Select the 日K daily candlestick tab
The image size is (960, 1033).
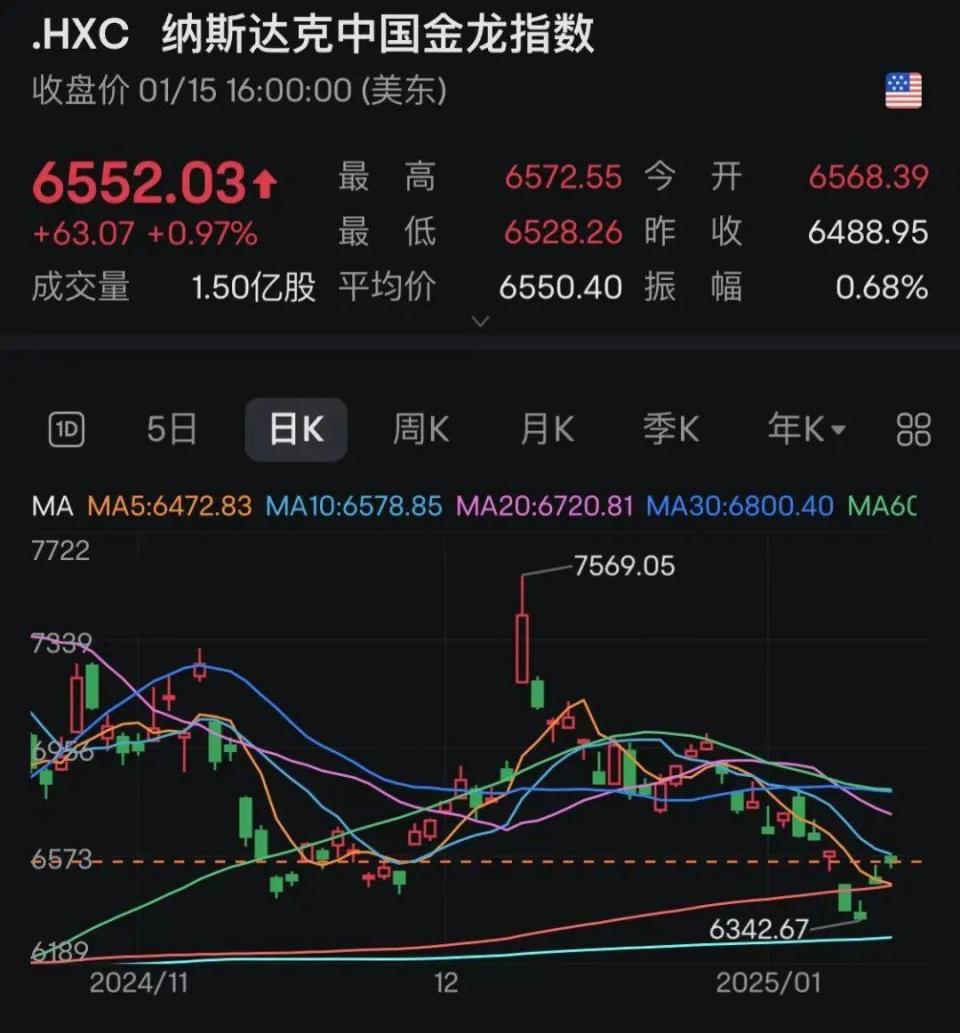pos(296,430)
